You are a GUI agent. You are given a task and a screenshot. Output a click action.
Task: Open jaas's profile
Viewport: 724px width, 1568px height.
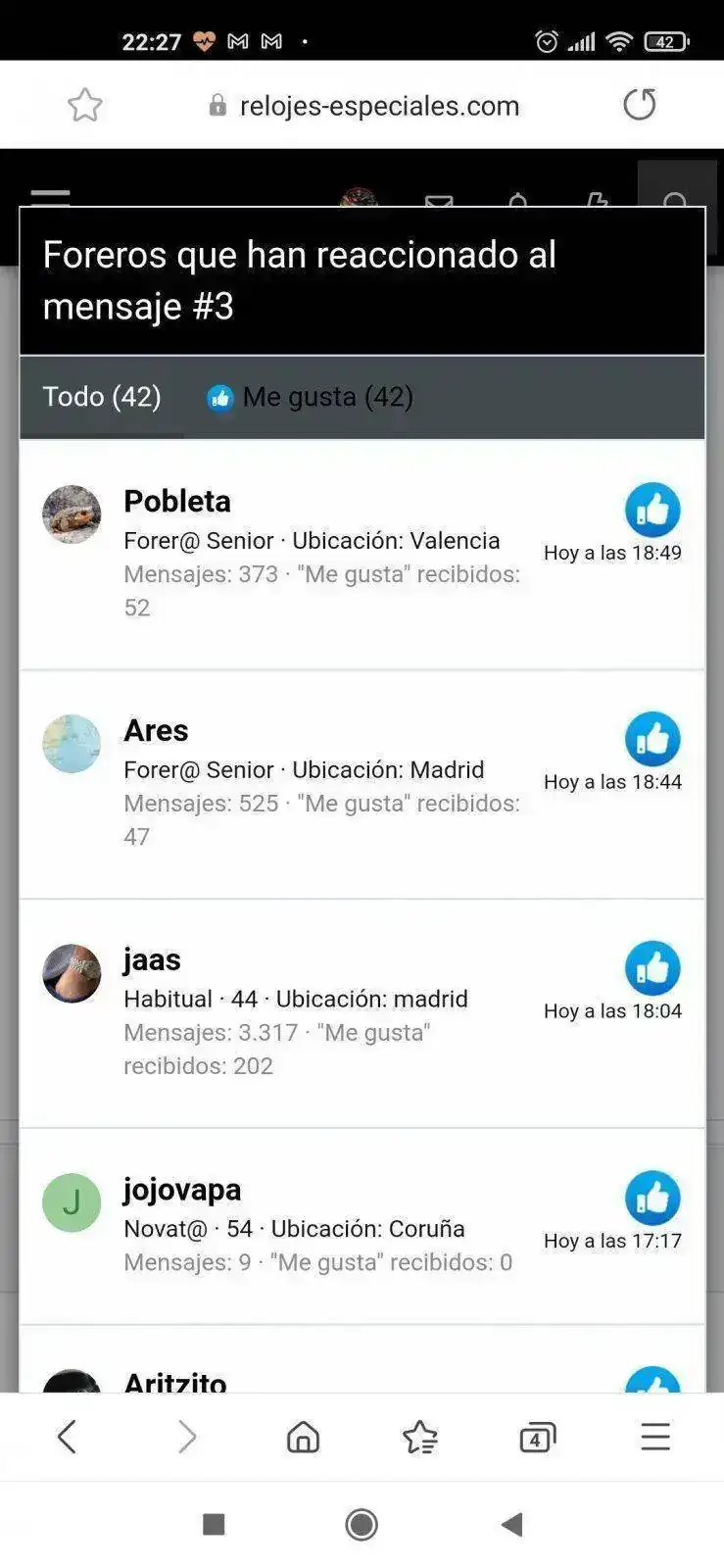[152, 960]
